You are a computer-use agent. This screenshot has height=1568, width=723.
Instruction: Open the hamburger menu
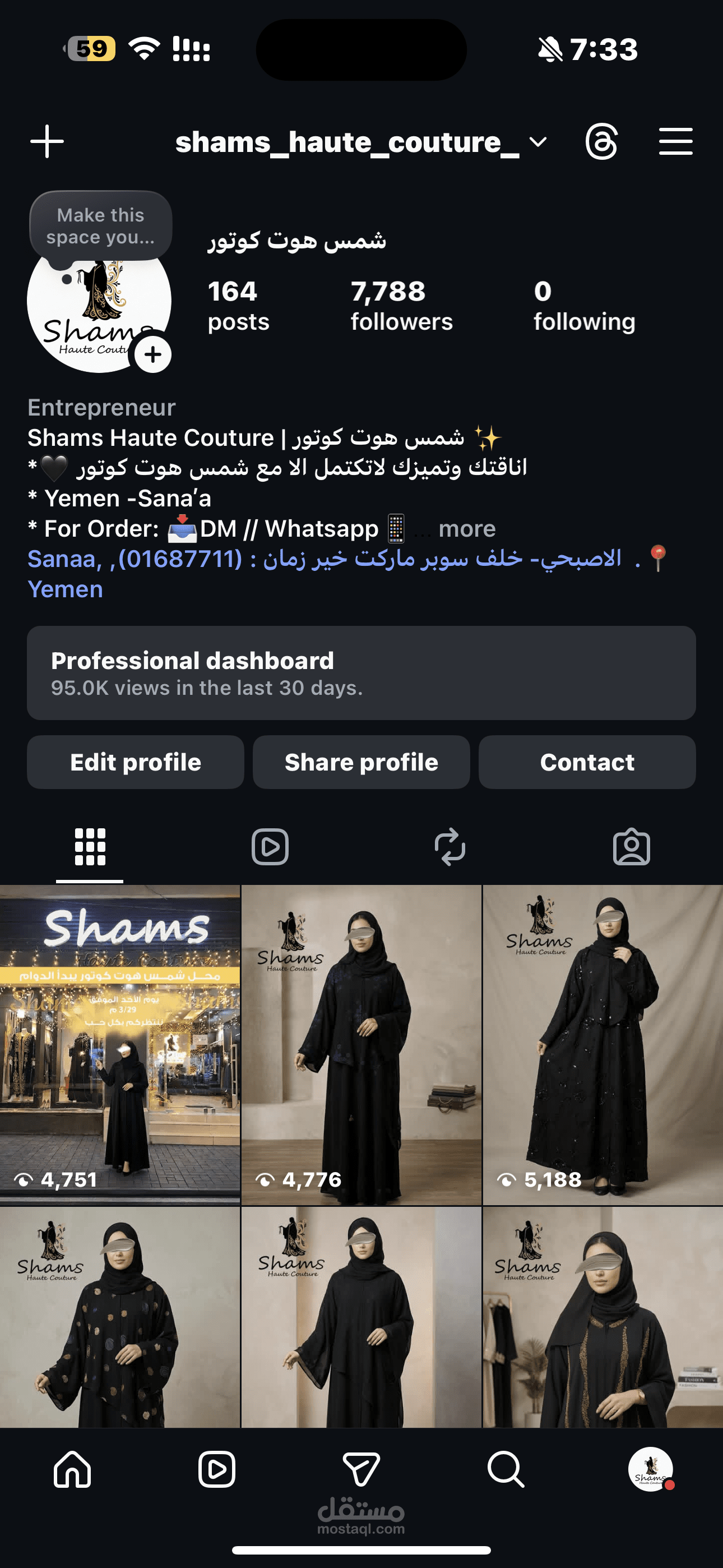(x=675, y=142)
